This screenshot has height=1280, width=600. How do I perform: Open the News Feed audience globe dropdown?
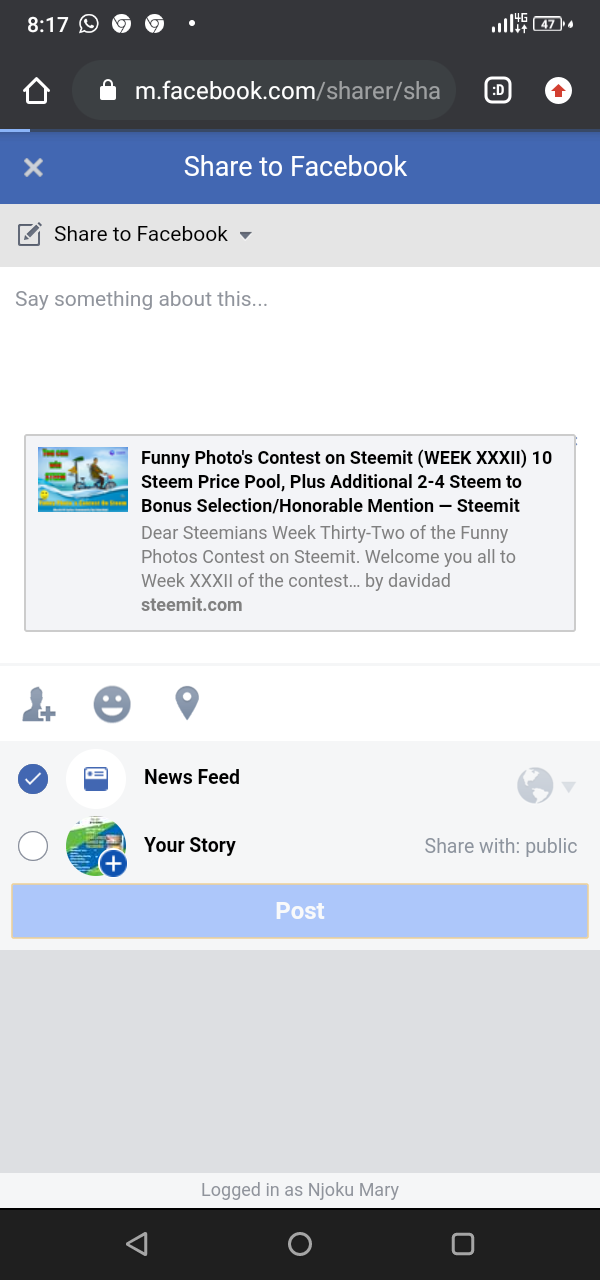pos(546,785)
